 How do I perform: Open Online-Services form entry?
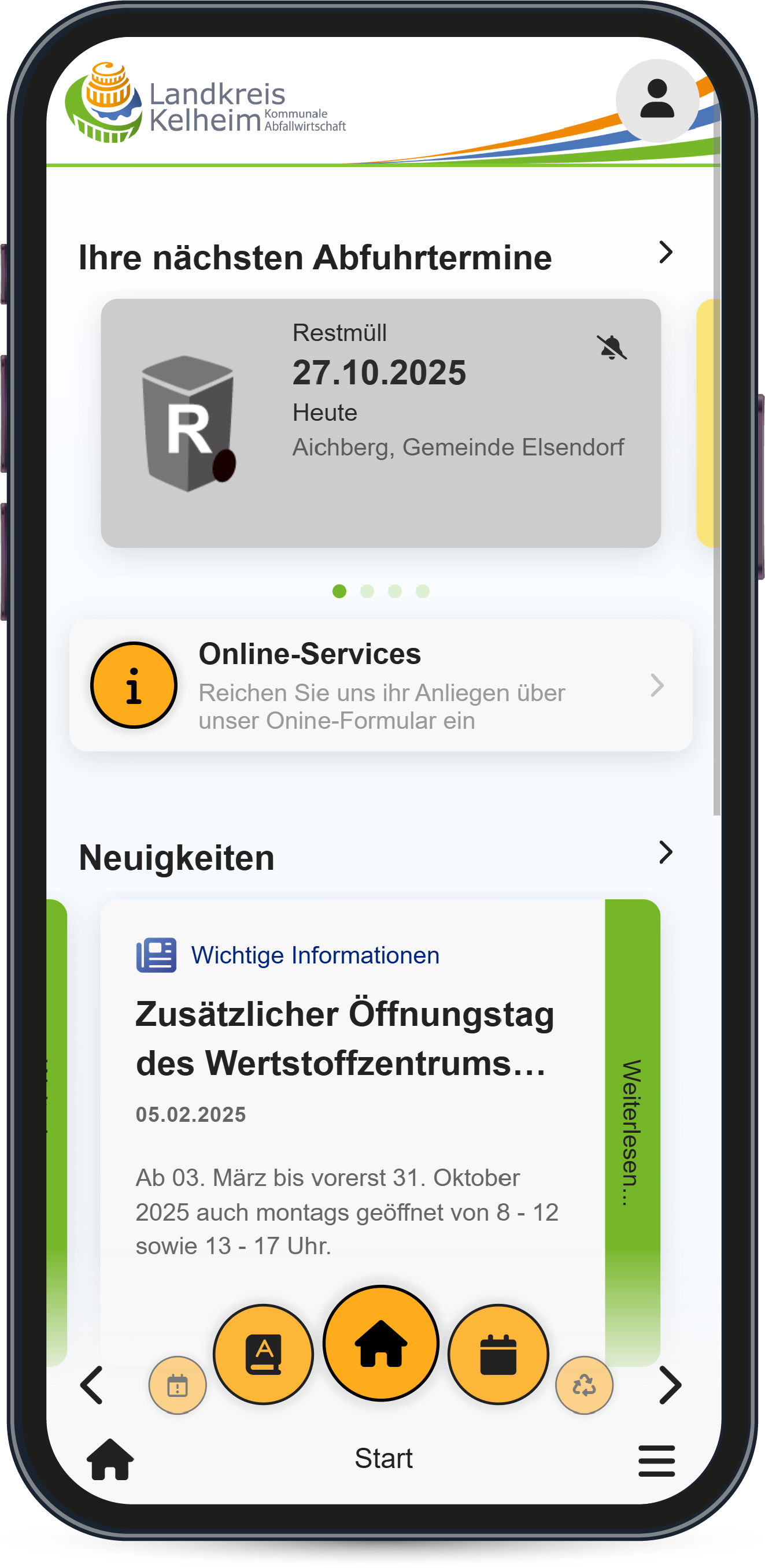tap(380, 685)
